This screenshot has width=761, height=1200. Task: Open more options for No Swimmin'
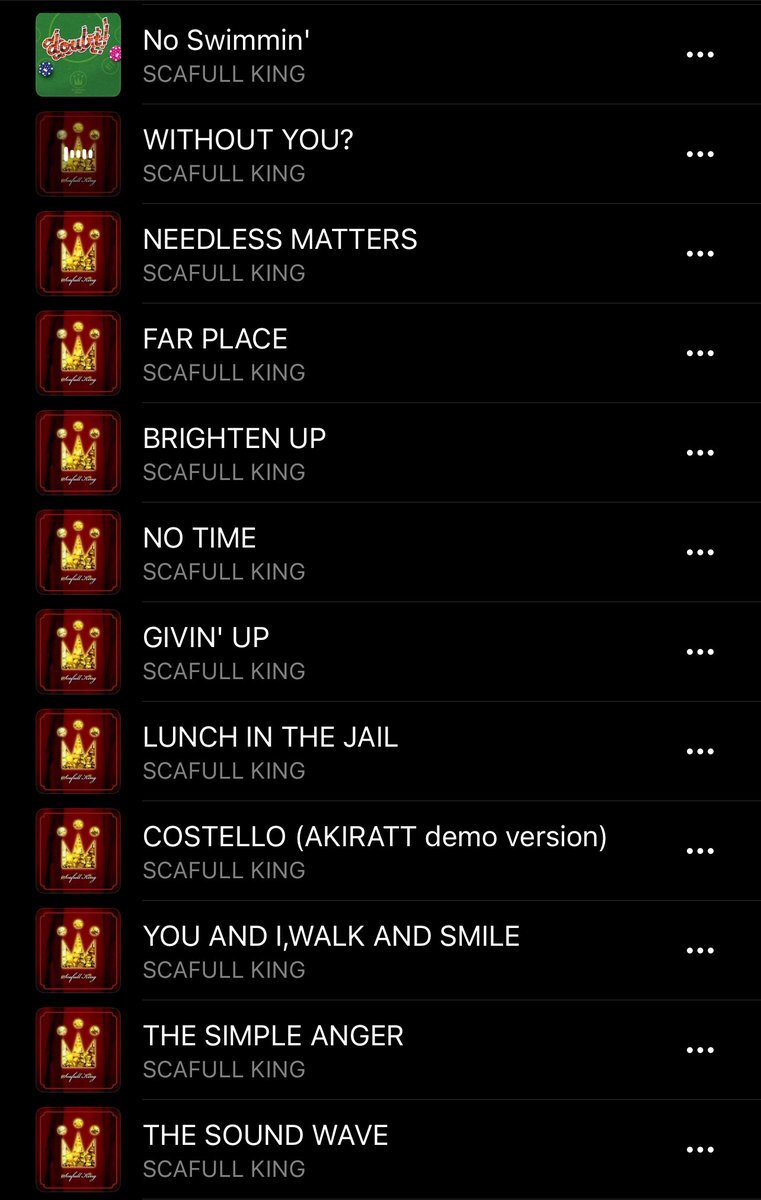click(700, 55)
